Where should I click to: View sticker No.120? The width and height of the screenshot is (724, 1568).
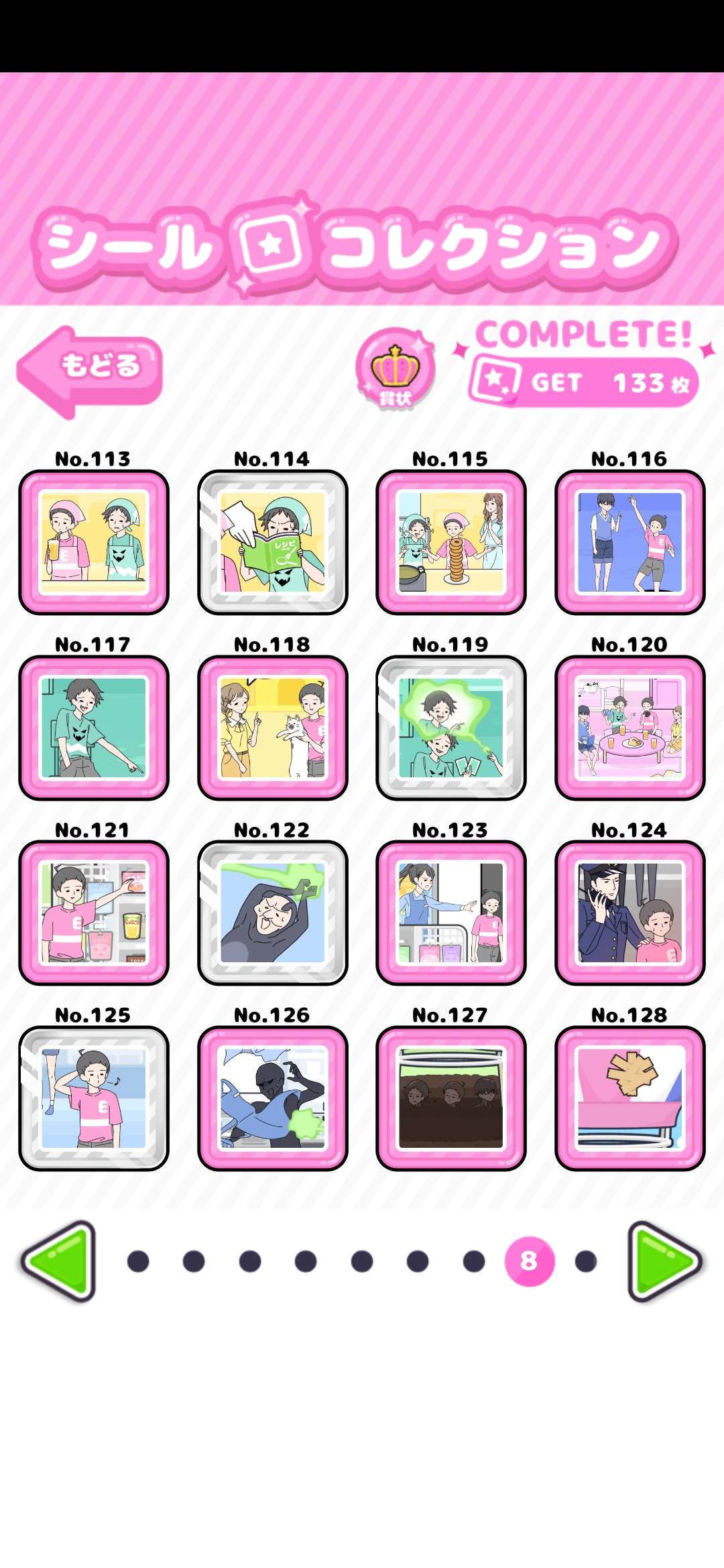(x=630, y=728)
